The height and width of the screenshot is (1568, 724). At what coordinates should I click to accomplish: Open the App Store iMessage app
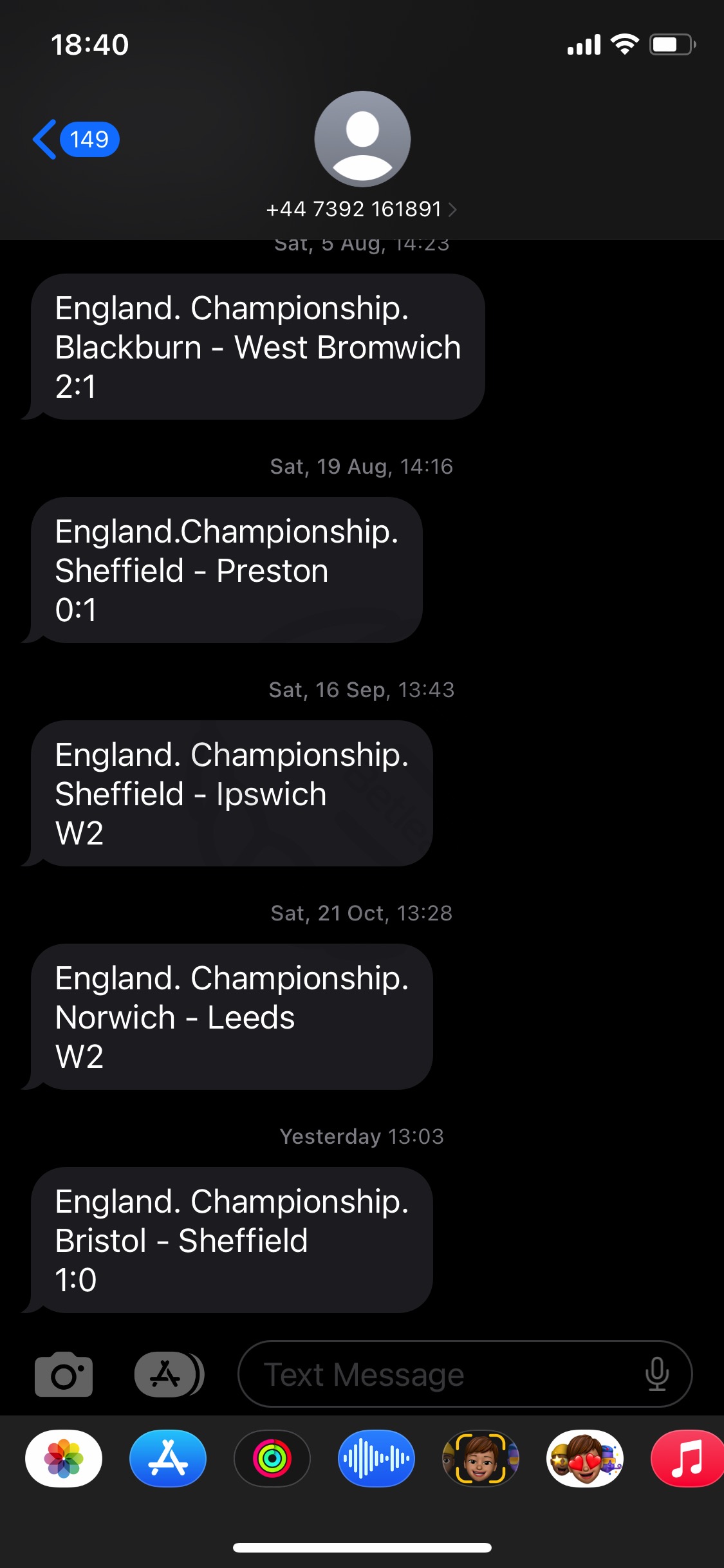pyautogui.click(x=168, y=1459)
